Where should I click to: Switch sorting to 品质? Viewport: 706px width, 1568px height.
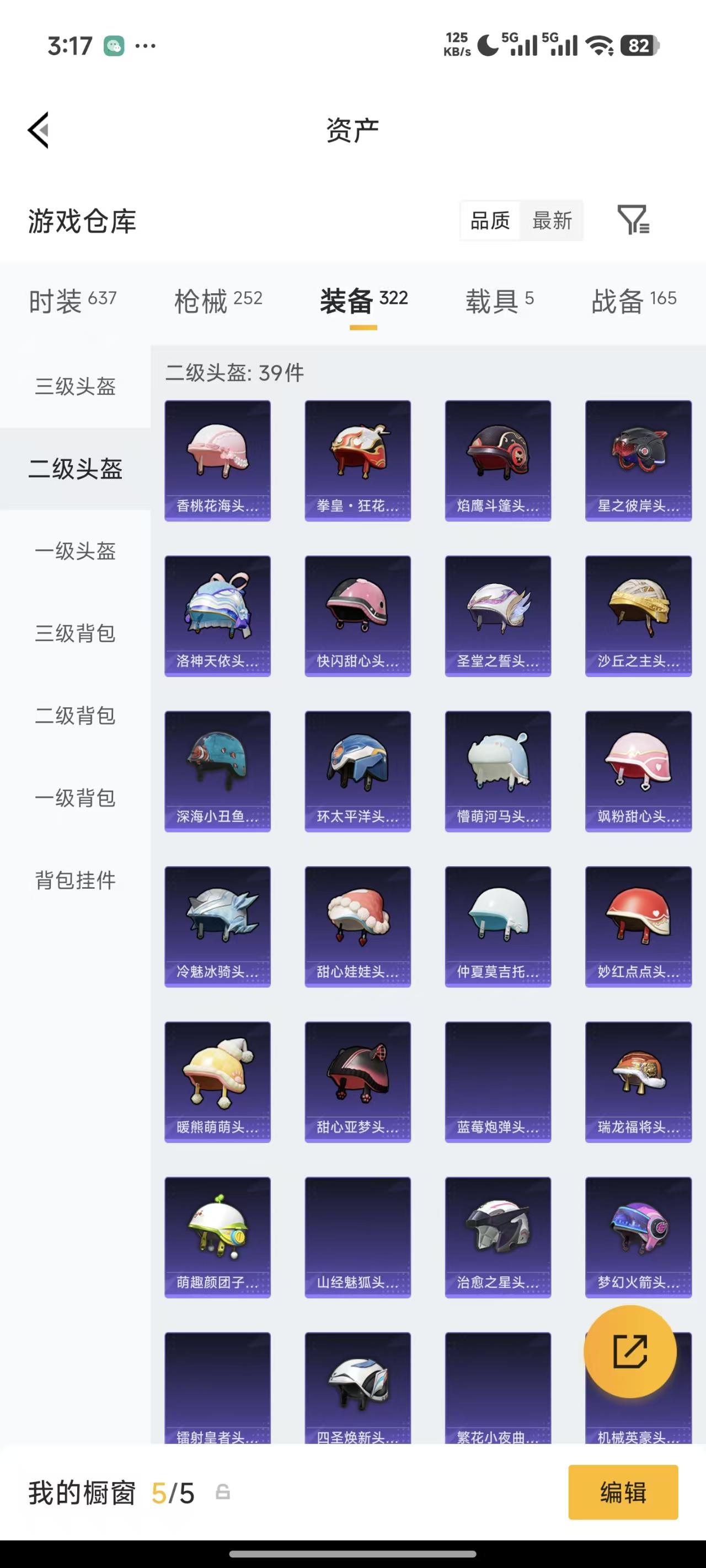point(490,221)
